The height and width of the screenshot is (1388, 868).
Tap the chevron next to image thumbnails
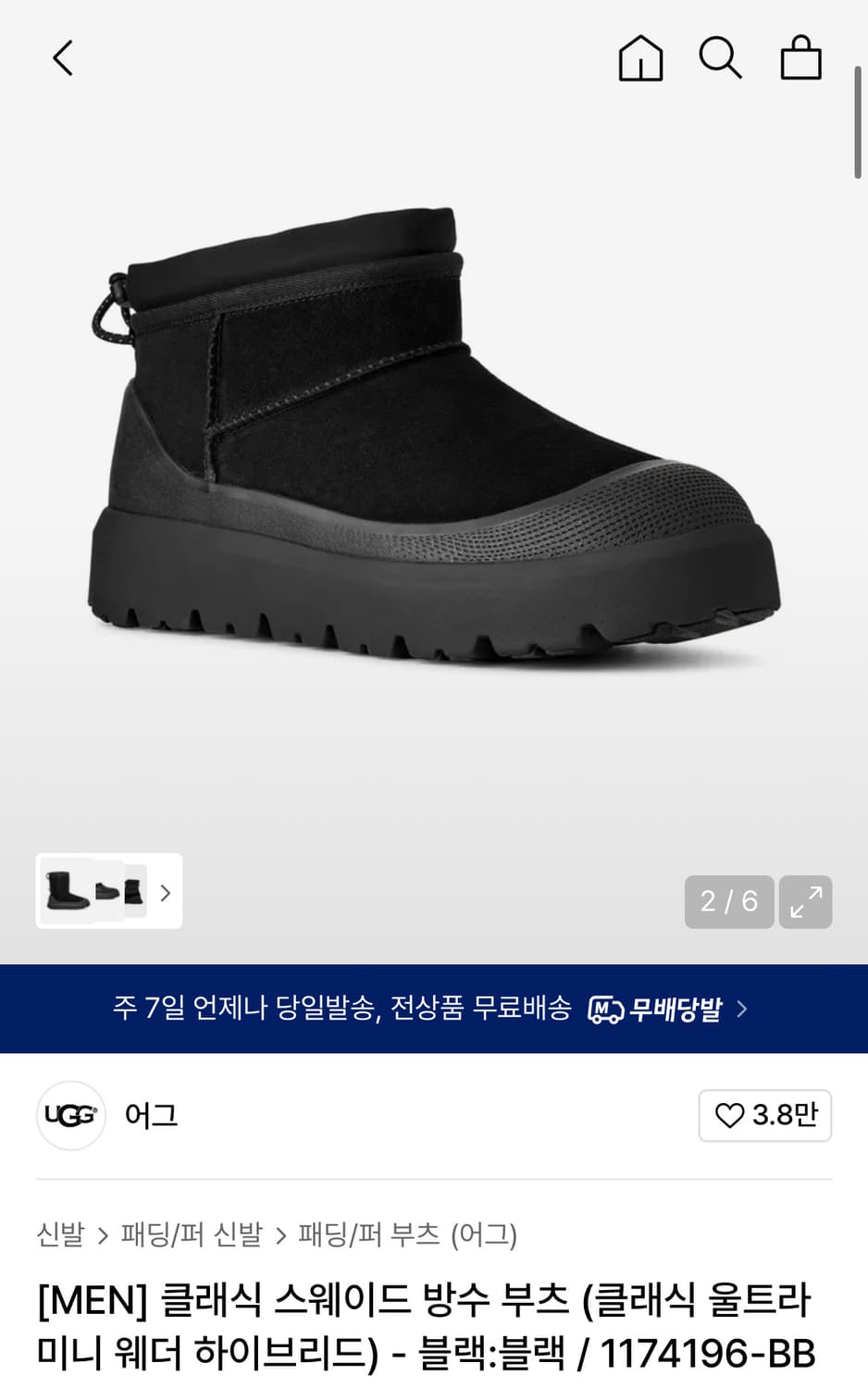165,893
